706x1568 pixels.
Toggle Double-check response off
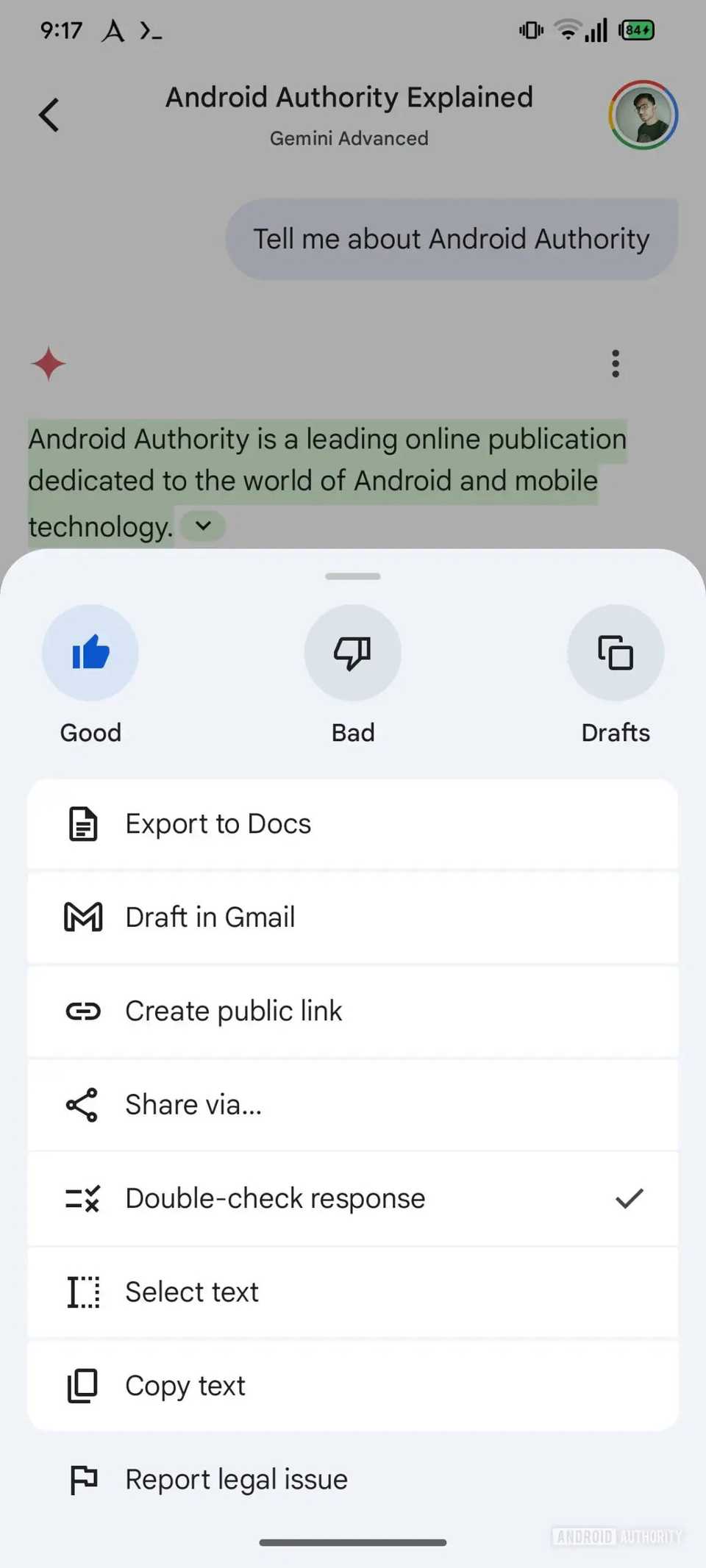(353, 1199)
